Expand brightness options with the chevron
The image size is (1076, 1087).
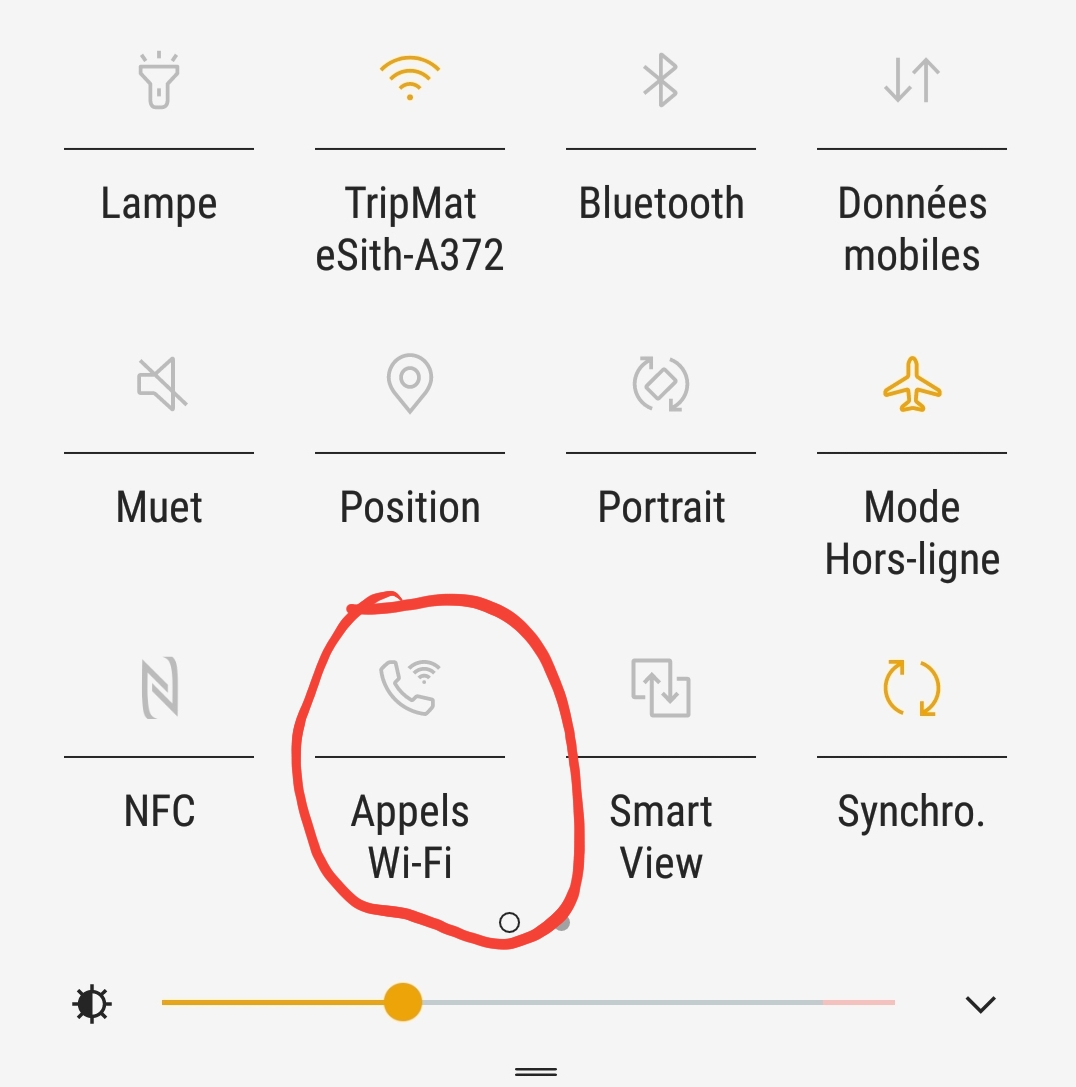(980, 1004)
